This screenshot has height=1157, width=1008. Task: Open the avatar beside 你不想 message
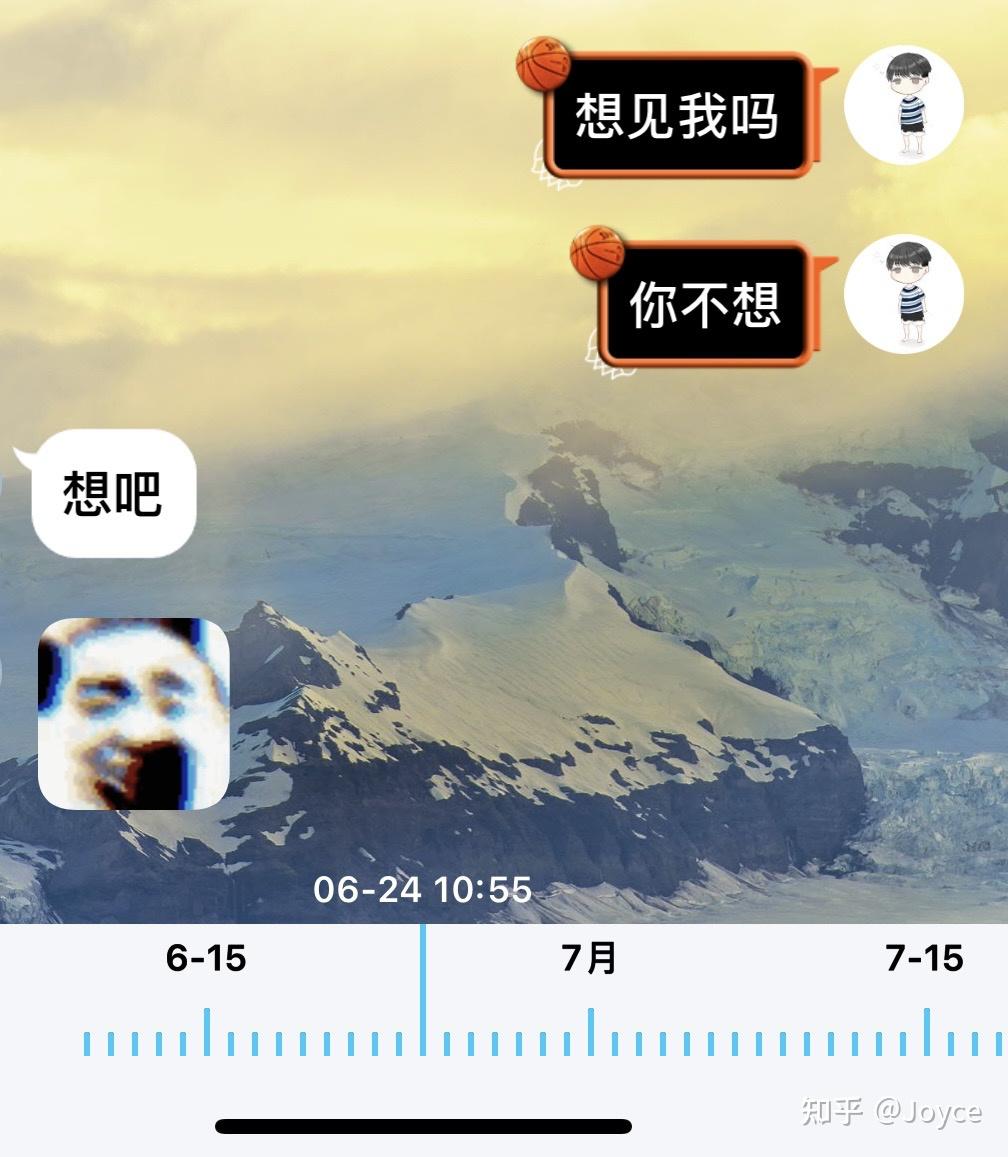click(x=903, y=293)
